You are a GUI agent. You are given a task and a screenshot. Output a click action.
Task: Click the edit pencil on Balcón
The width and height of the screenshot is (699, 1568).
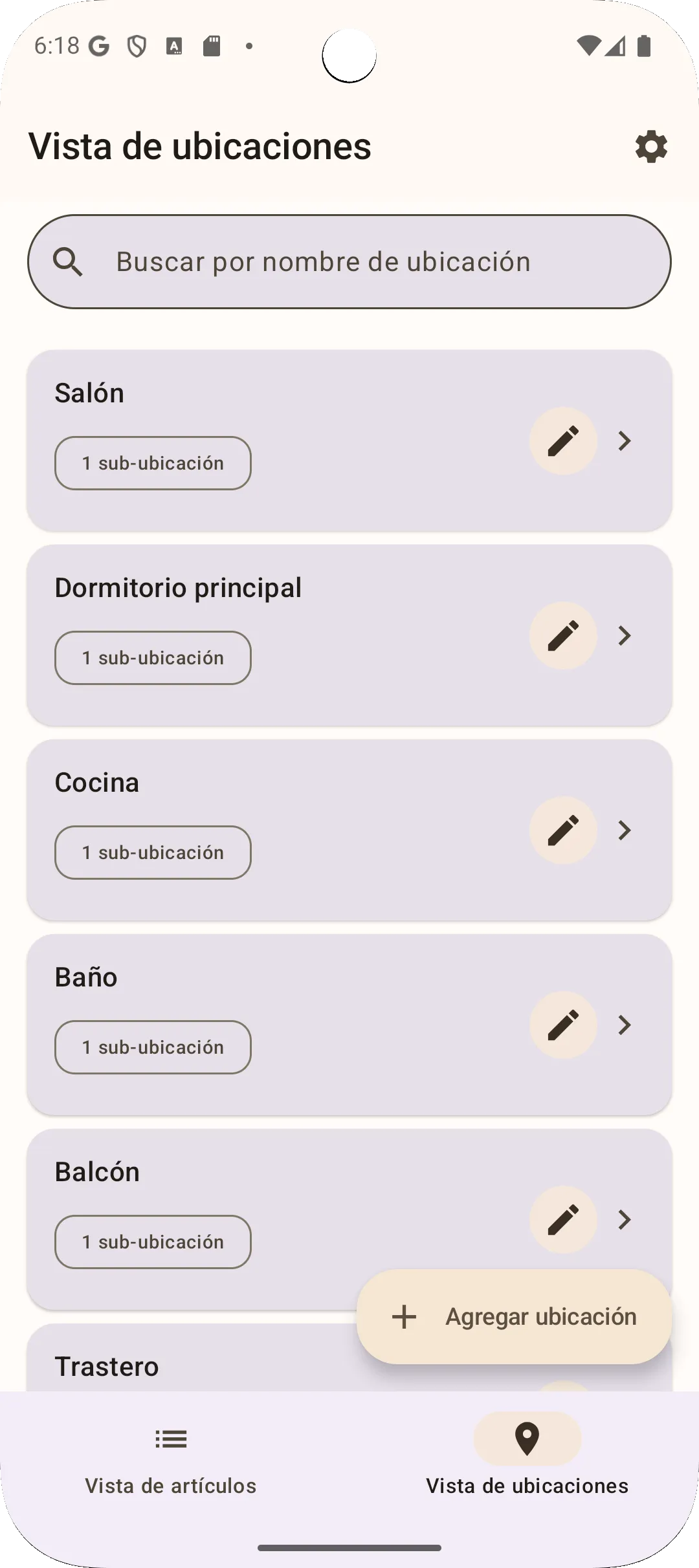click(x=562, y=1219)
